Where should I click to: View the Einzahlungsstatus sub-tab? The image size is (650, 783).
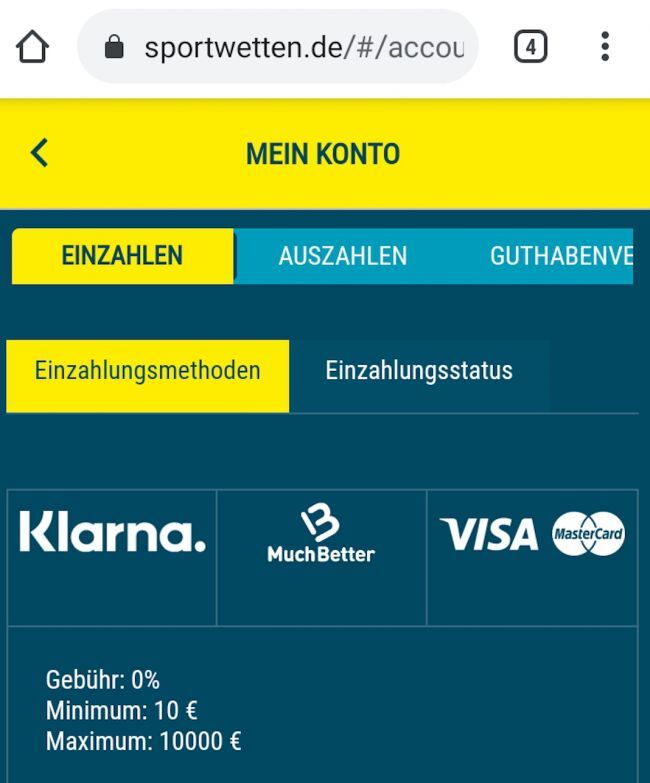419,371
